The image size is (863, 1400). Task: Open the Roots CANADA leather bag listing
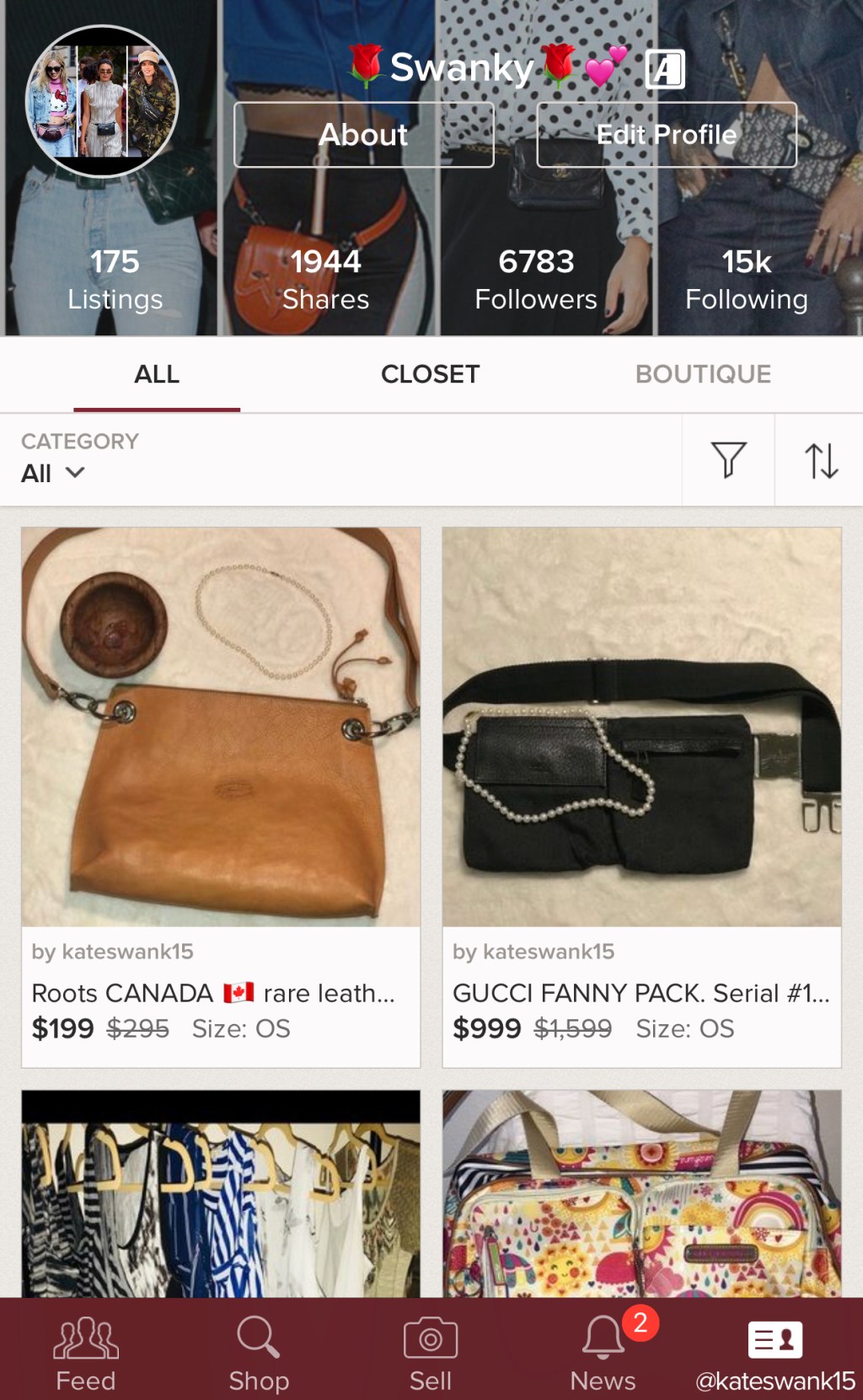click(x=221, y=727)
